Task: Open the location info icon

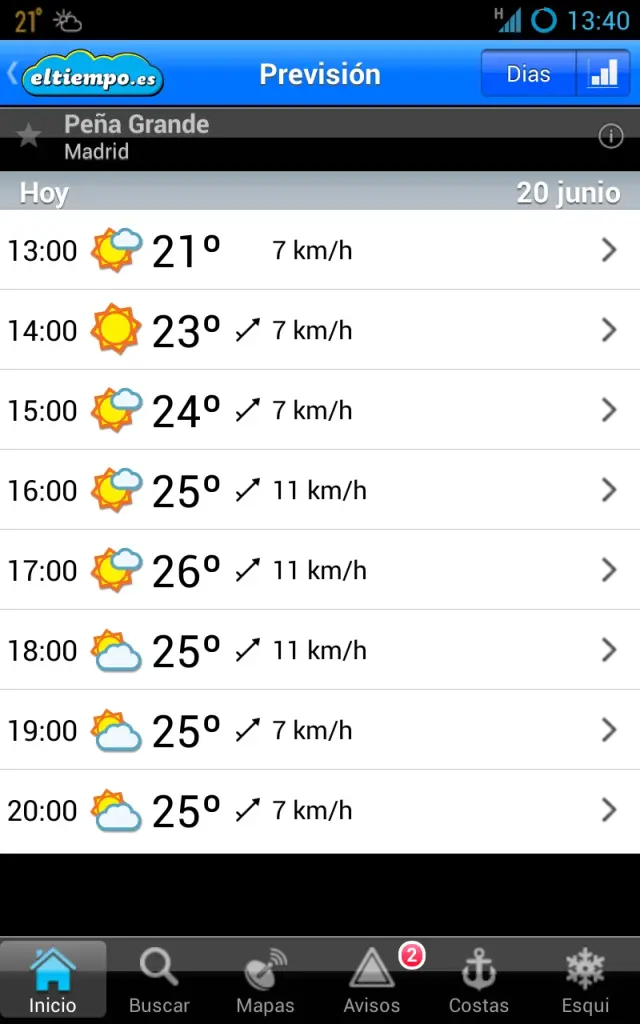Action: coord(610,137)
